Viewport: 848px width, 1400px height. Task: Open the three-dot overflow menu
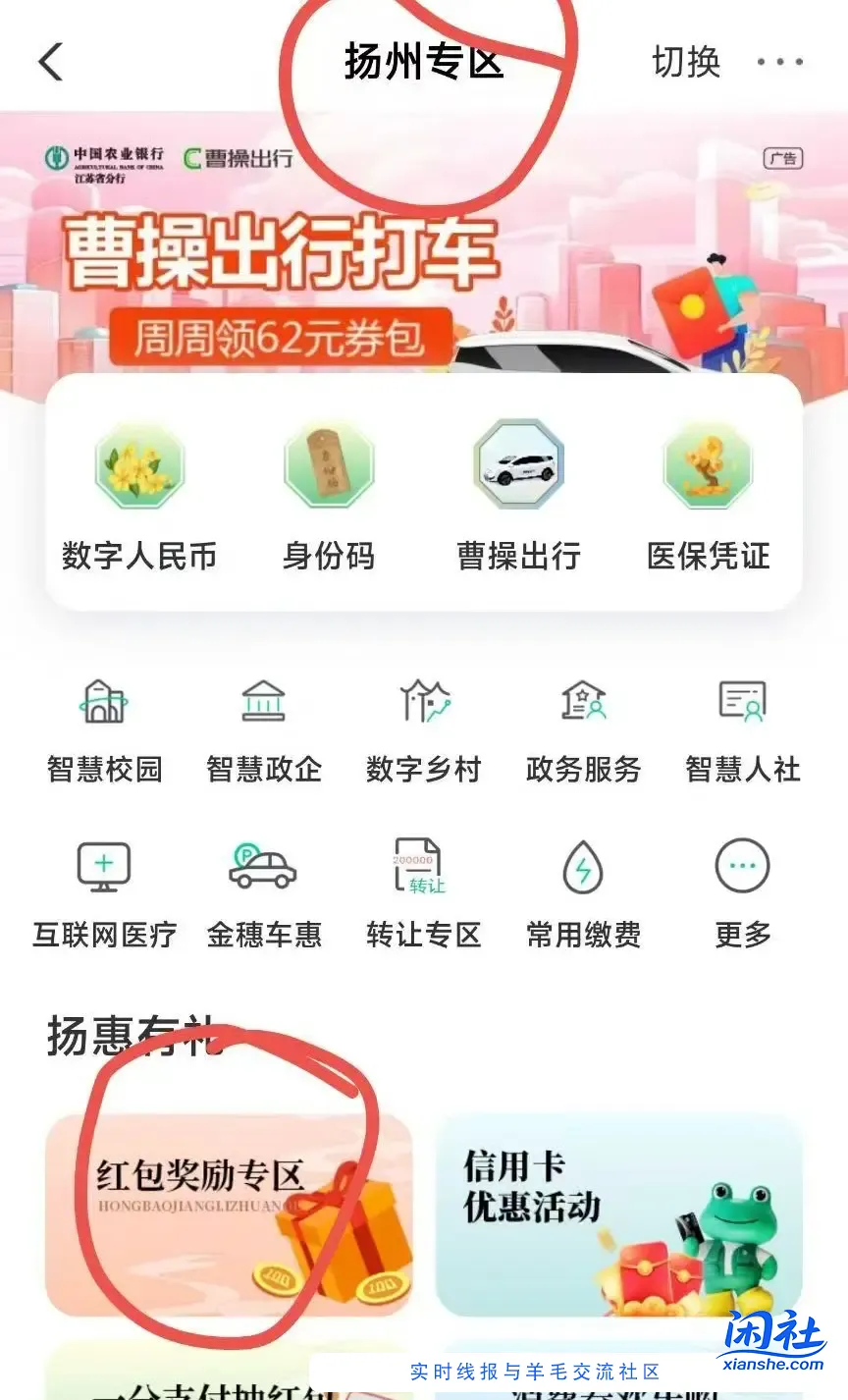[780, 62]
